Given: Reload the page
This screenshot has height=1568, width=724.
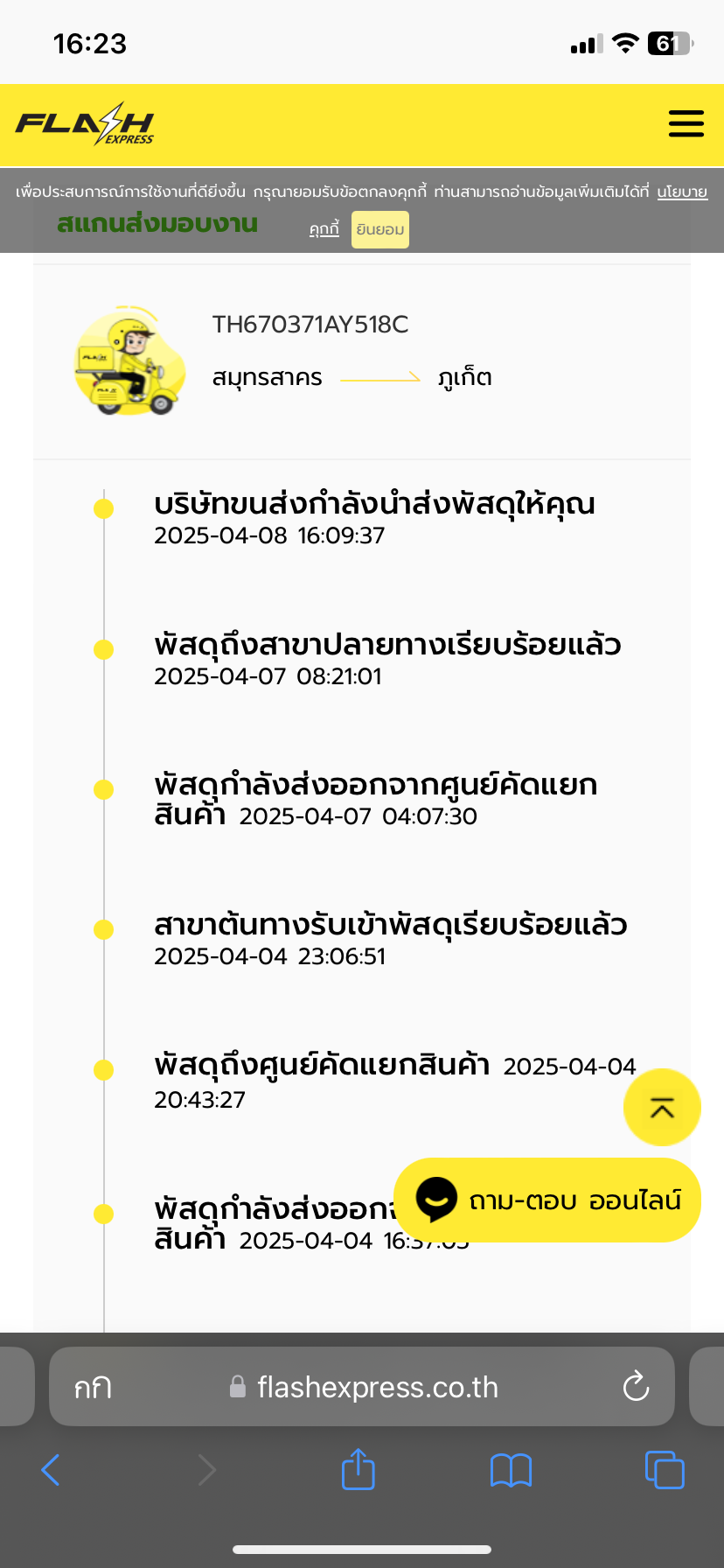Looking at the screenshot, I should [636, 1386].
